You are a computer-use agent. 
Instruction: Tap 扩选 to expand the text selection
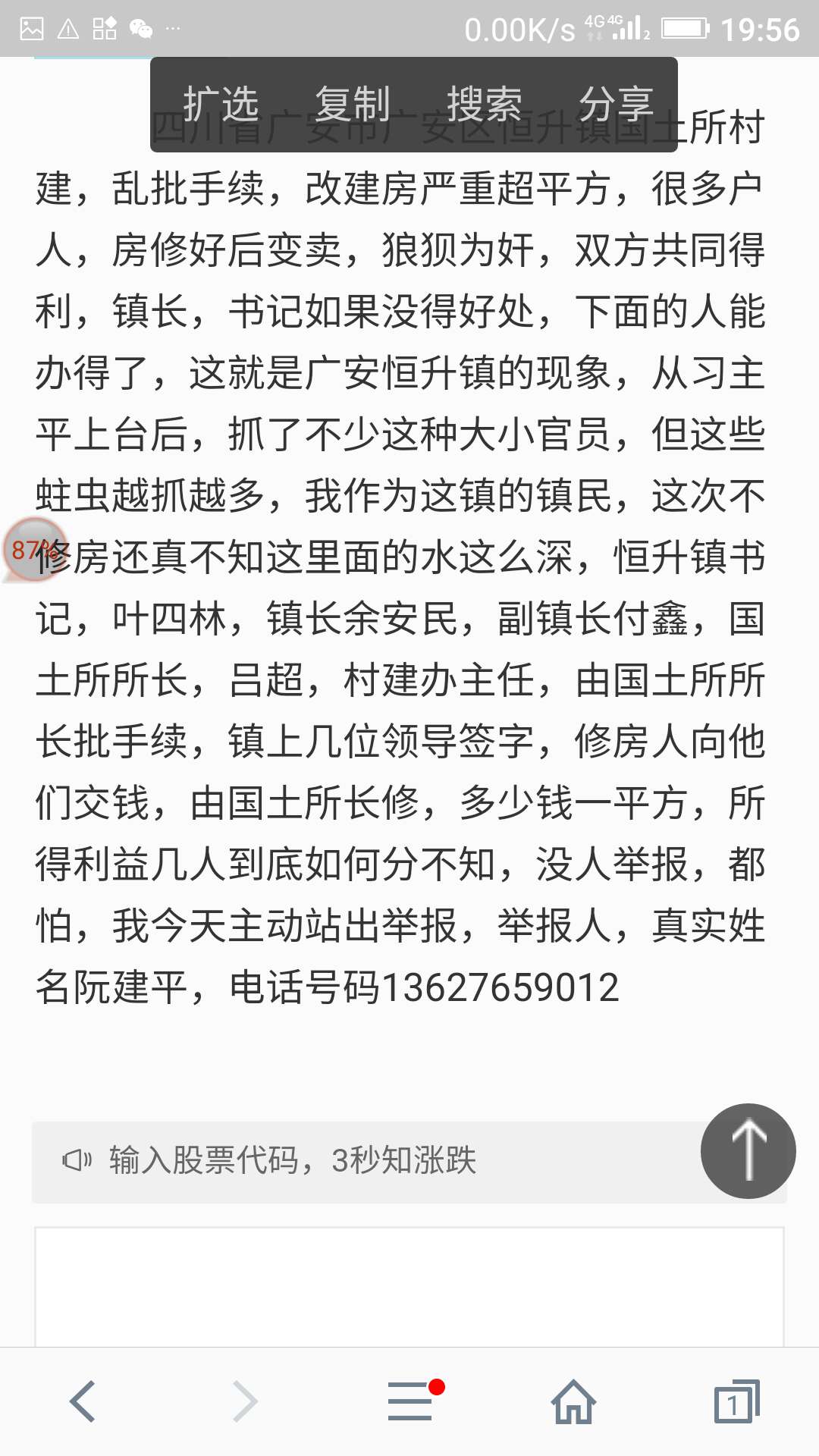pos(221,104)
